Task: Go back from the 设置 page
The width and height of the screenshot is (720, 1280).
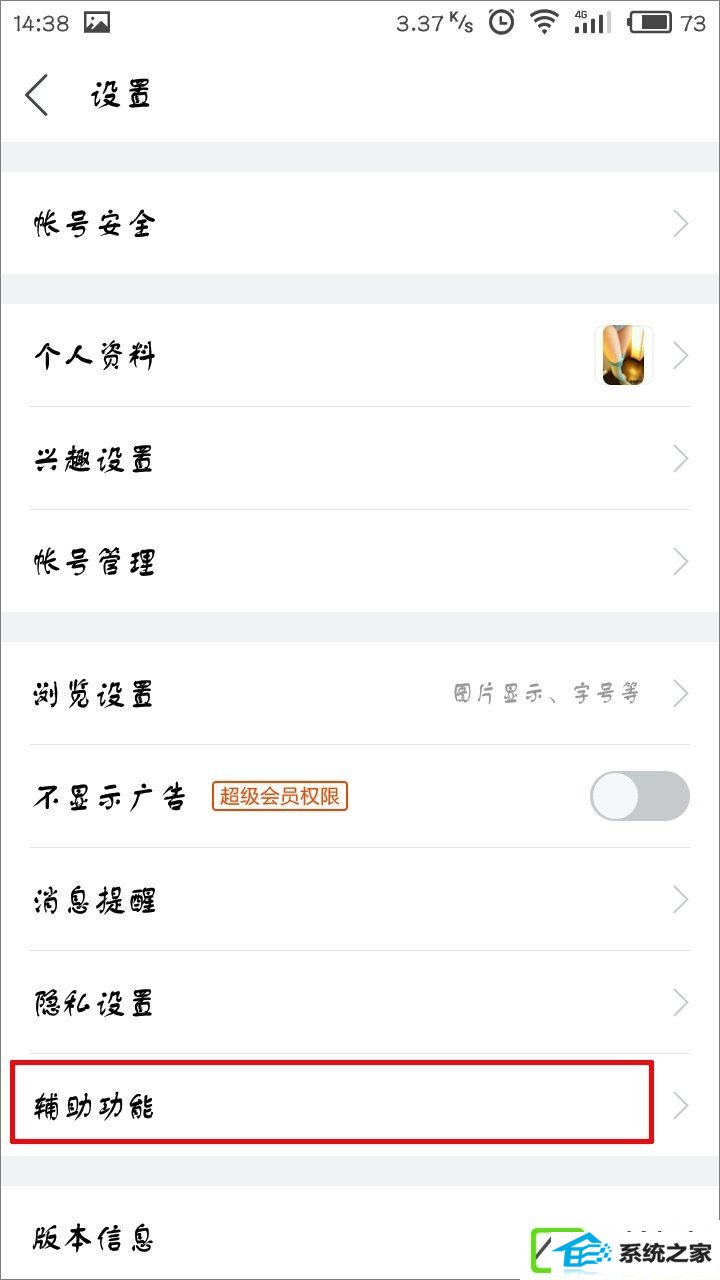Action: (x=37, y=96)
